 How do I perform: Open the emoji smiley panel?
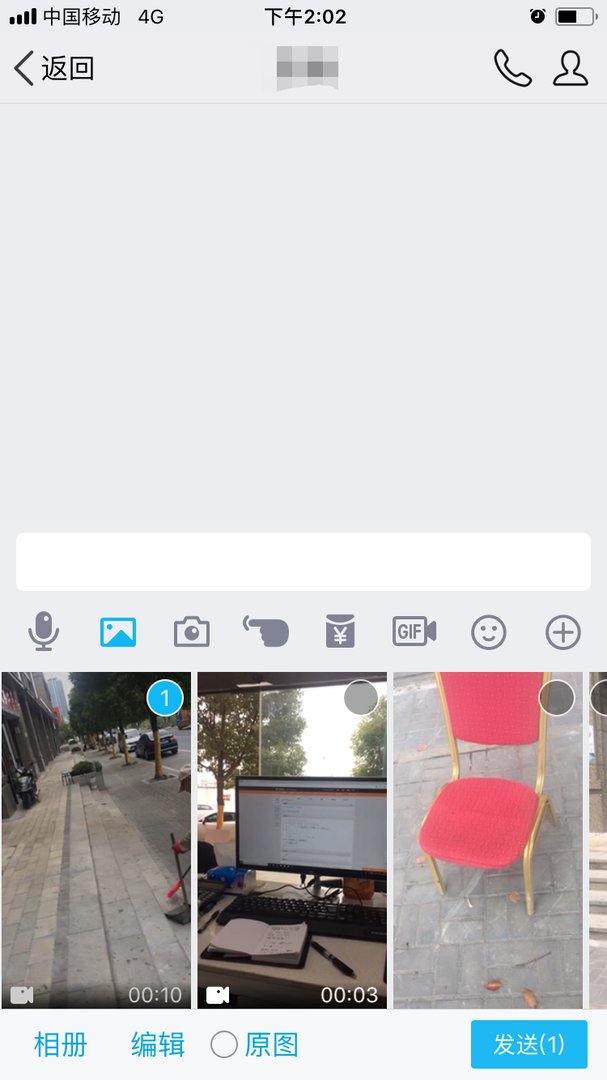(489, 632)
